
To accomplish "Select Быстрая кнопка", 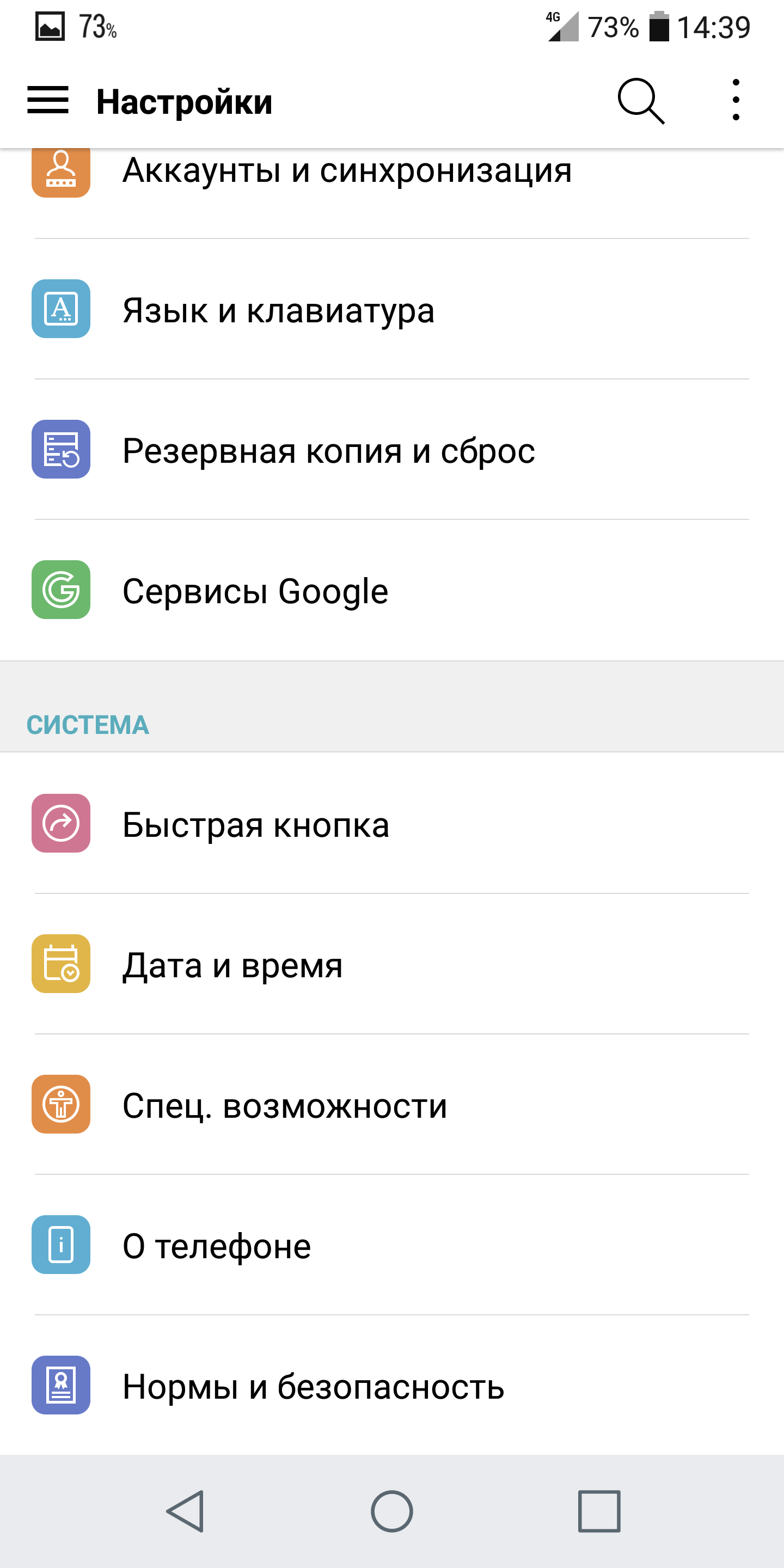I will click(x=392, y=824).
